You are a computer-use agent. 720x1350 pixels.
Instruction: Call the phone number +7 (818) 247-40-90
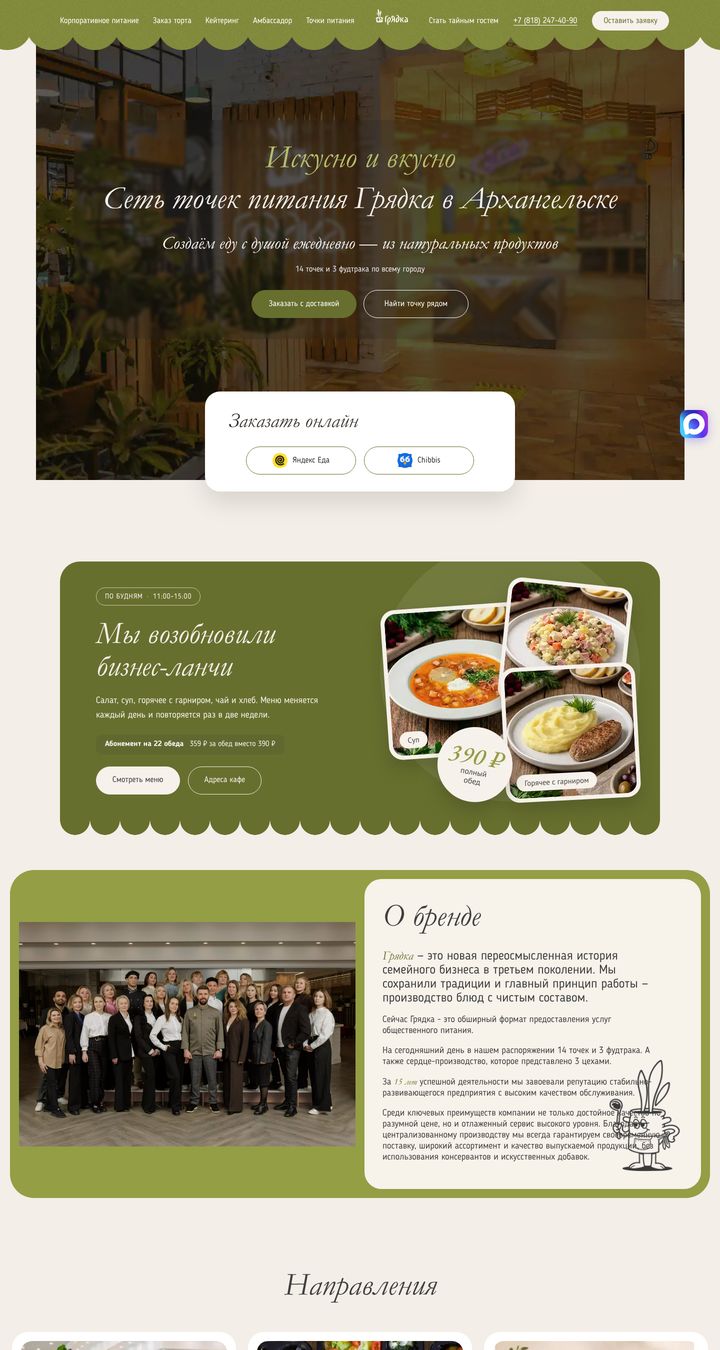545,20
